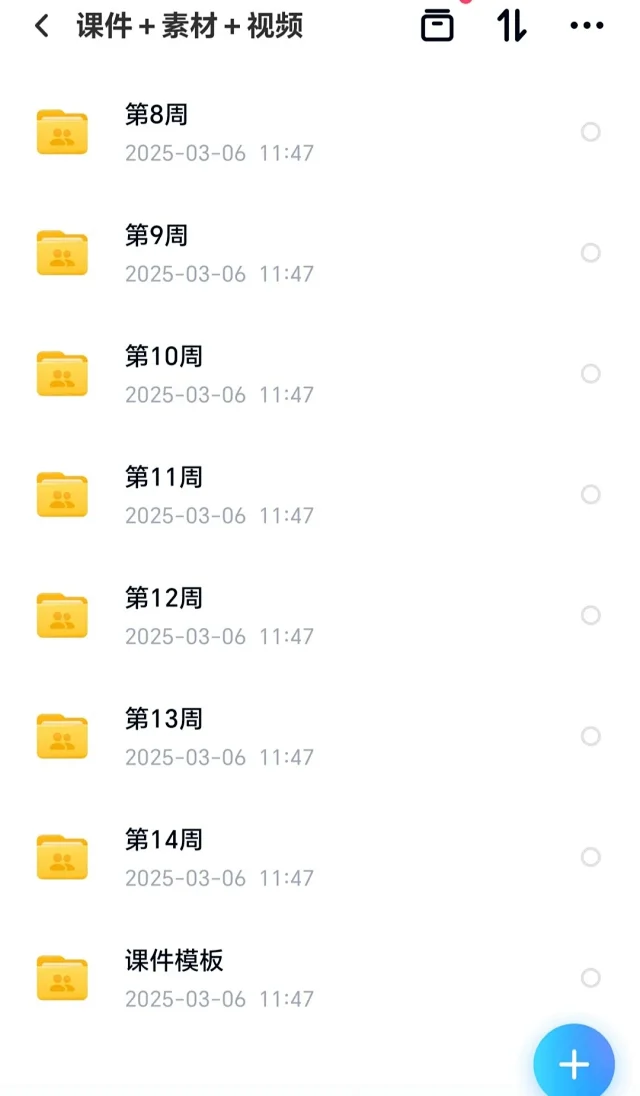This screenshot has width=640, height=1096.
Task: Select the 课件模板 folder checkbox
Action: [x=591, y=978]
